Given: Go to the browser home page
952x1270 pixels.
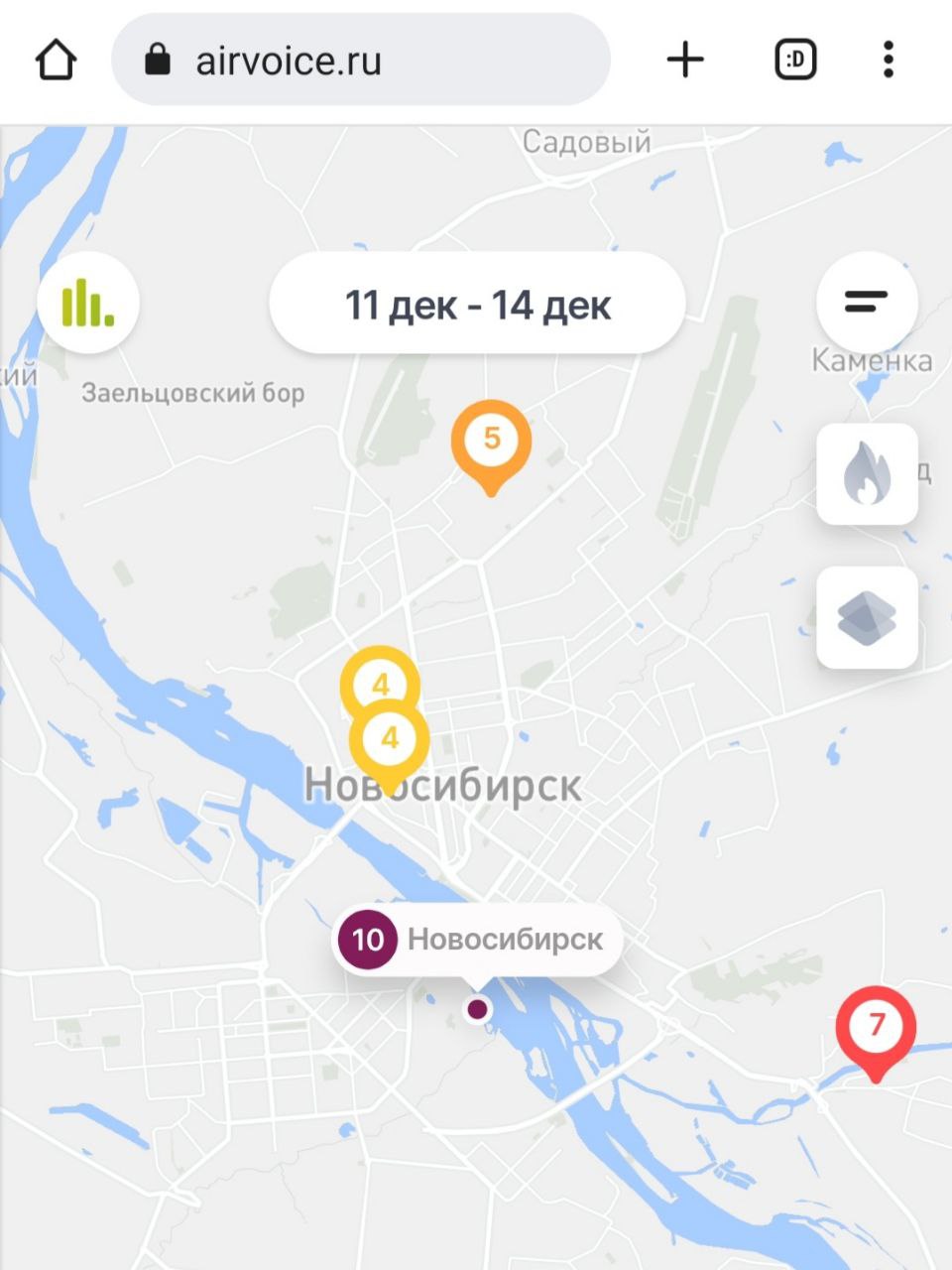Looking at the screenshot, I should tap(57, 61).
